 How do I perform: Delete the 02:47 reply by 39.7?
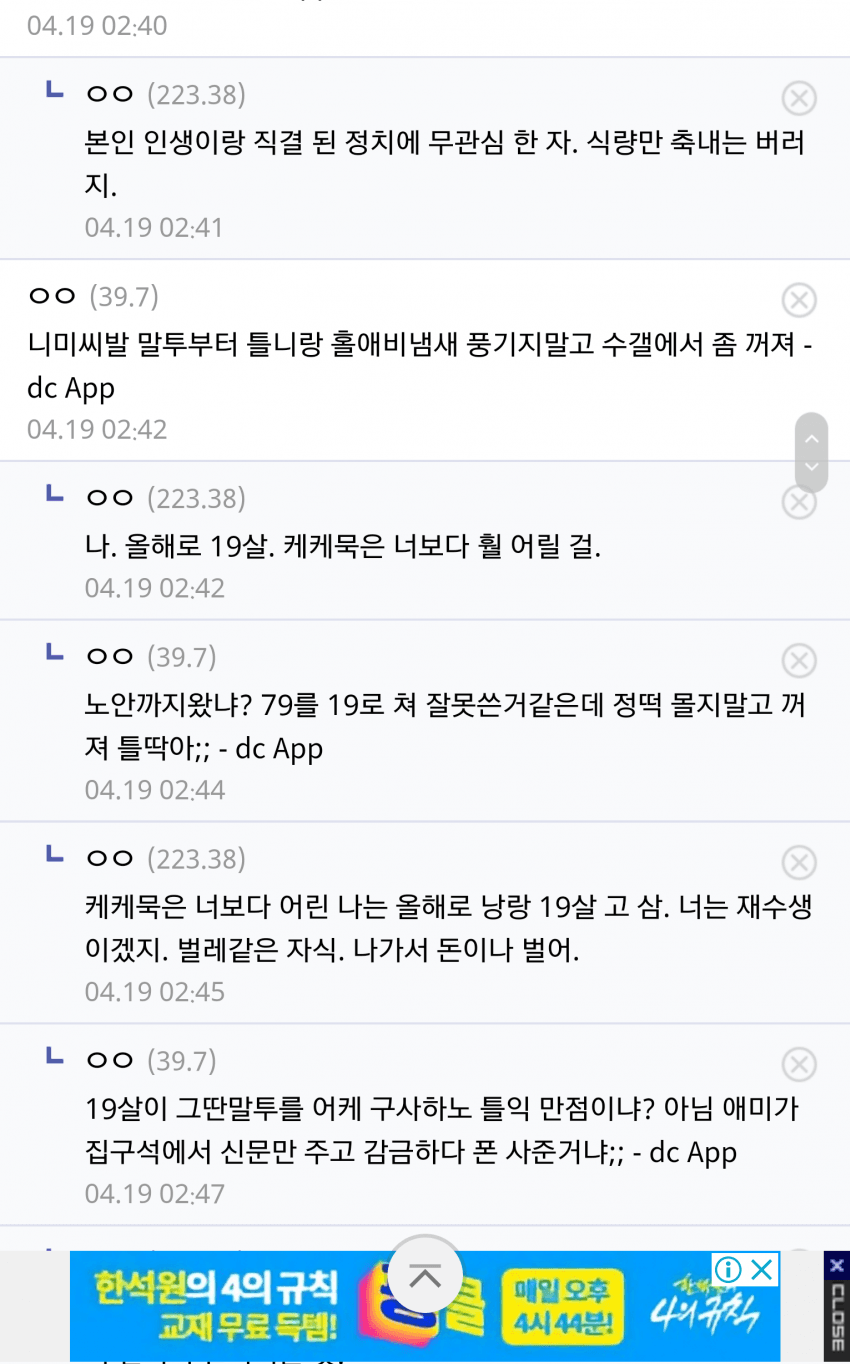point(798,1064)
